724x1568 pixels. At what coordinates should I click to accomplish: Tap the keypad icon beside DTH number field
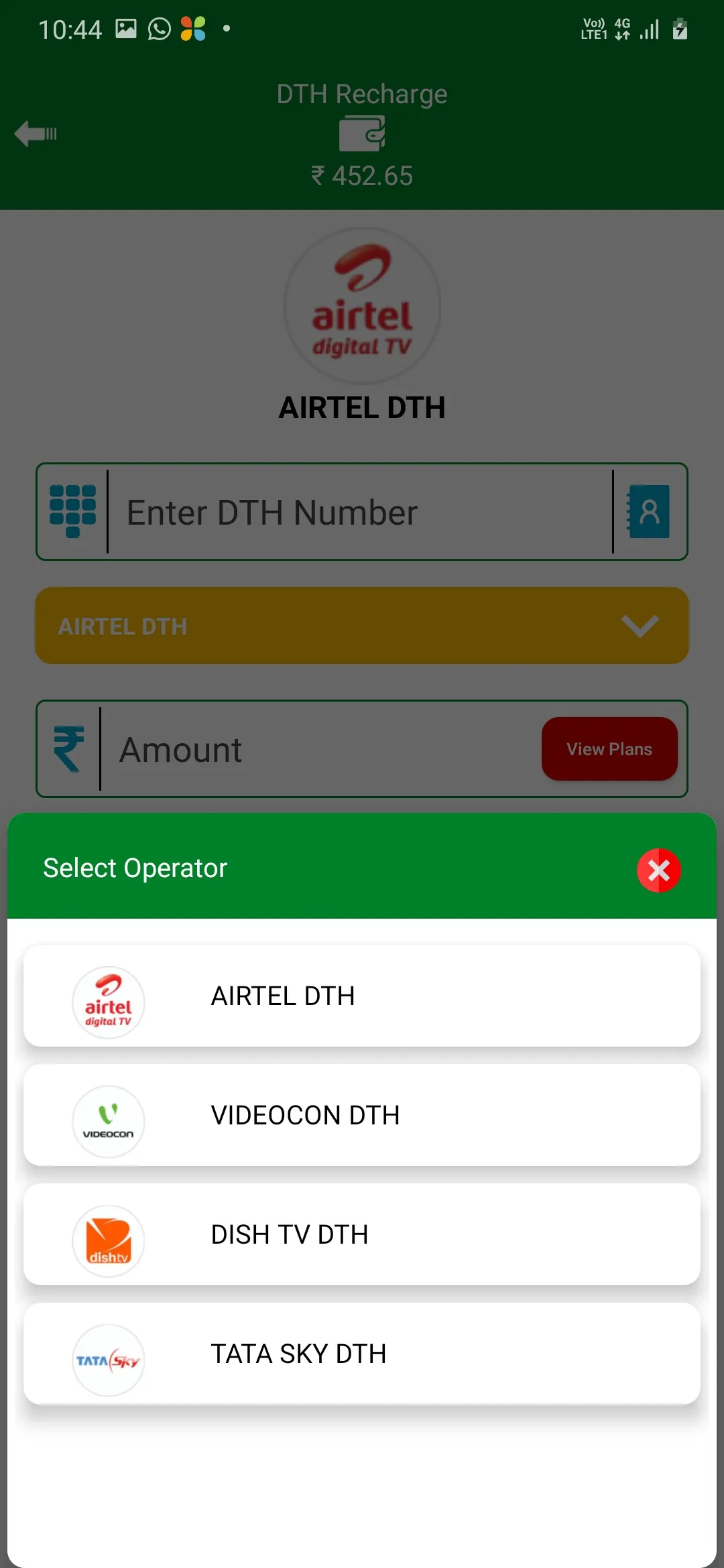click(72, 511)
